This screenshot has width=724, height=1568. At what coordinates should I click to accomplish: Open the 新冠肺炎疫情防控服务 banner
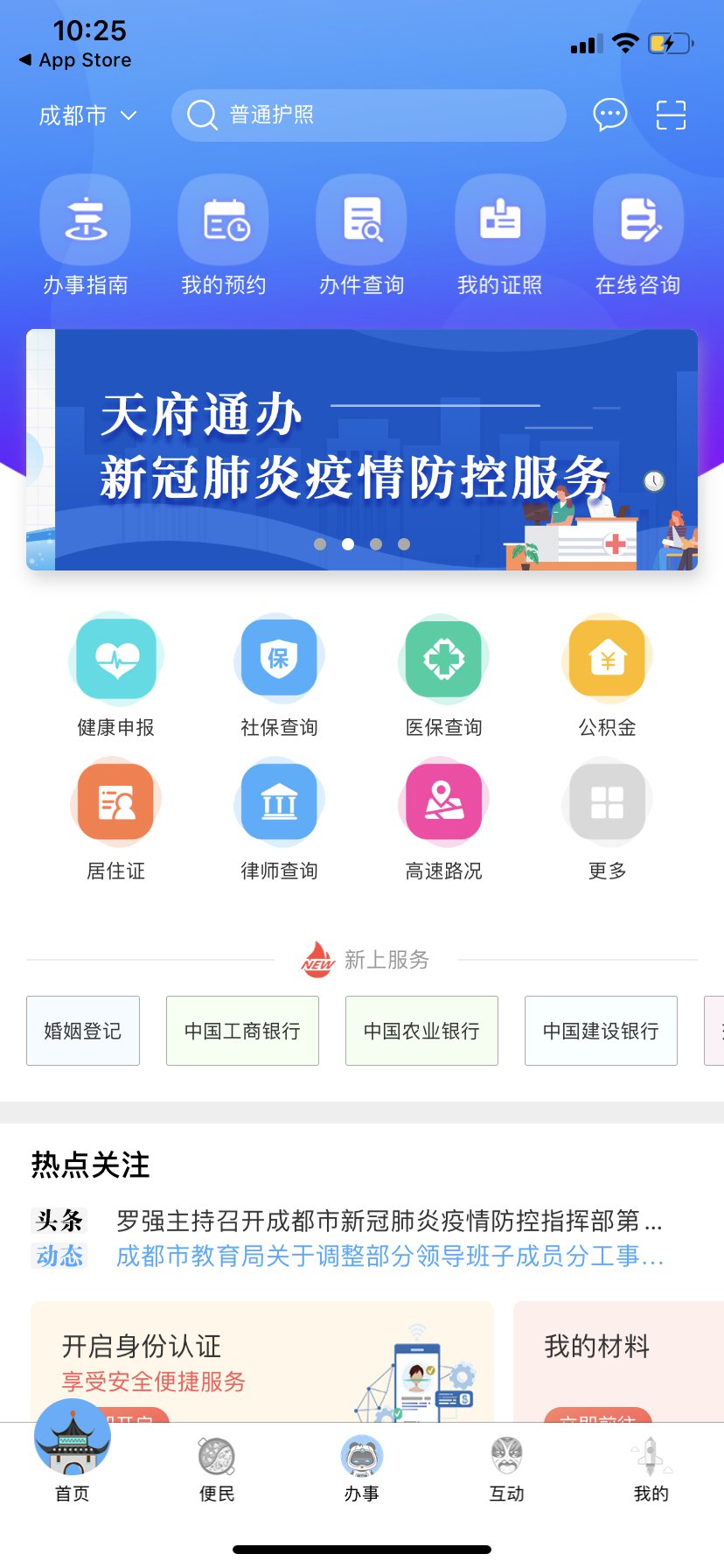coord(362,450)
